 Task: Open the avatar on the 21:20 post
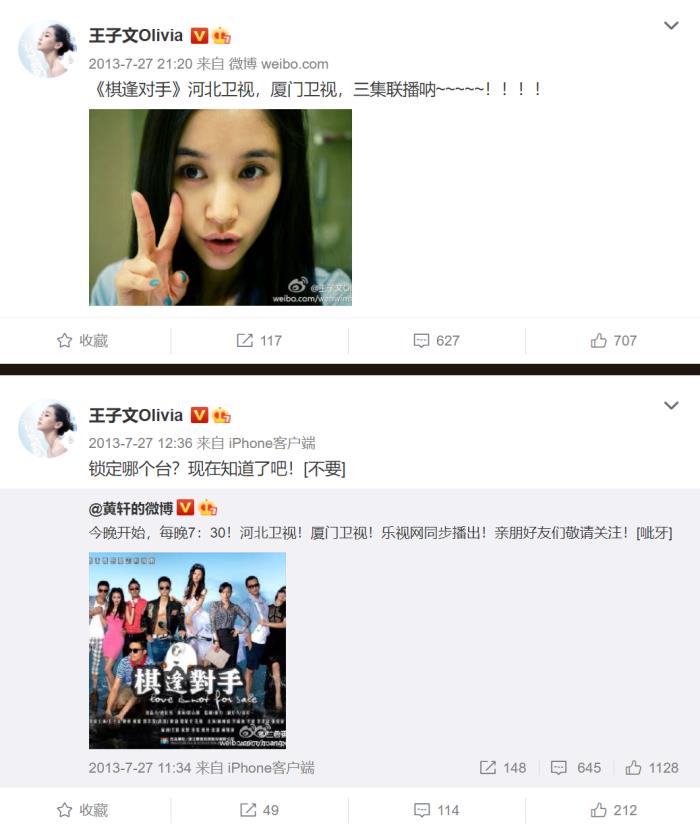click(47, 47)
